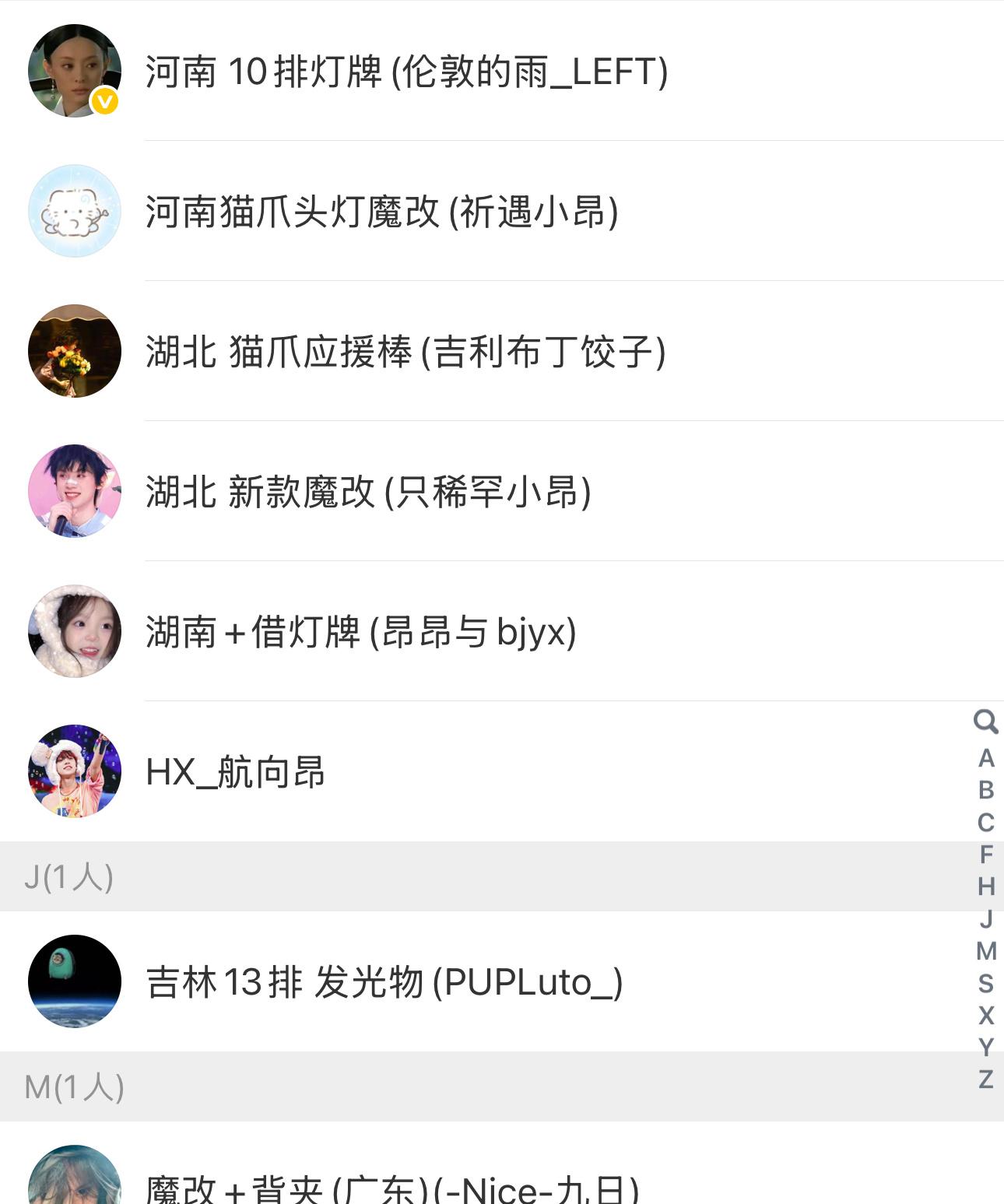Jump to letter M in the index

coord(986,950)
